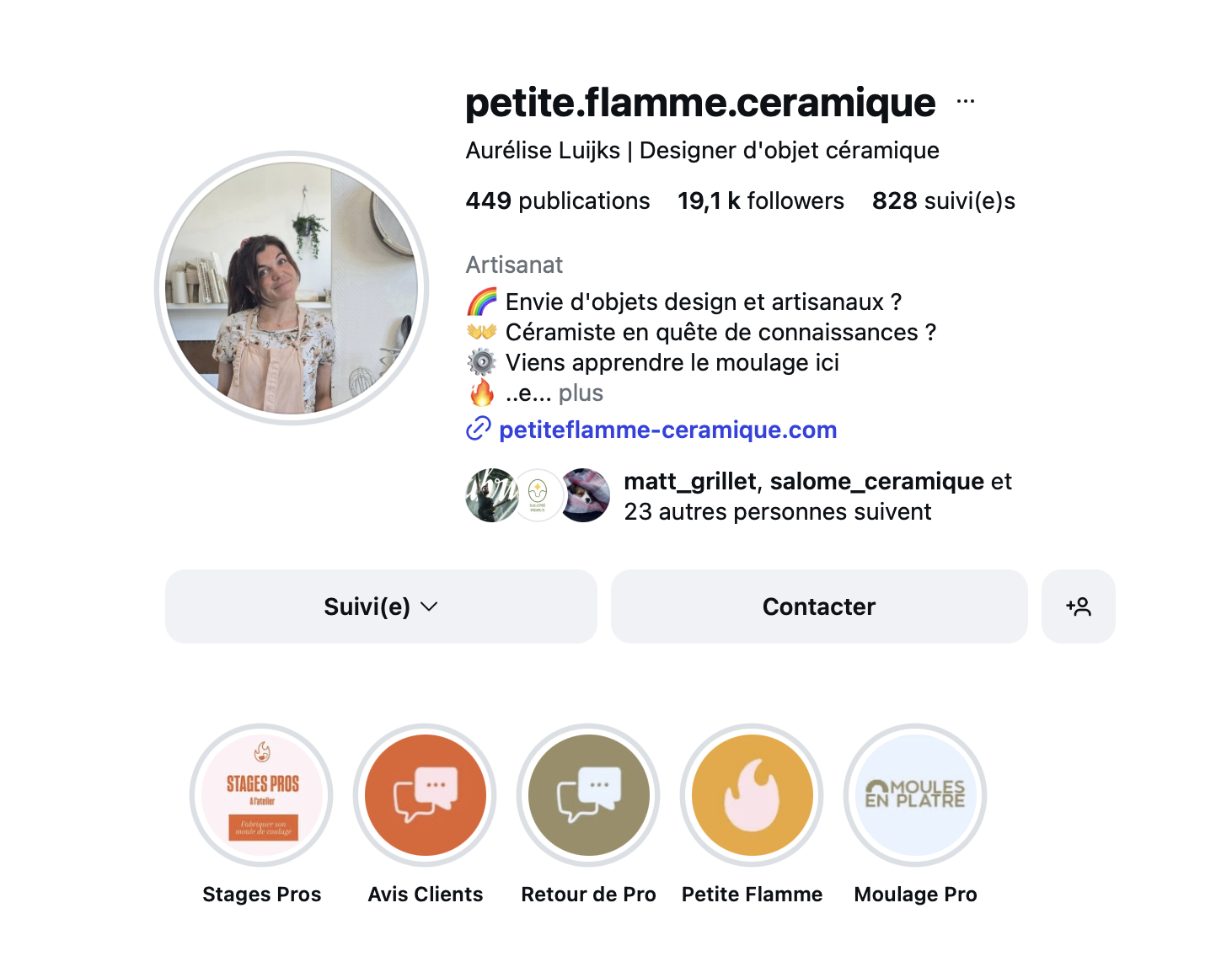Show the 19,1 k followers list
This screenshot has height=967, width=1232.
(760, 201)
